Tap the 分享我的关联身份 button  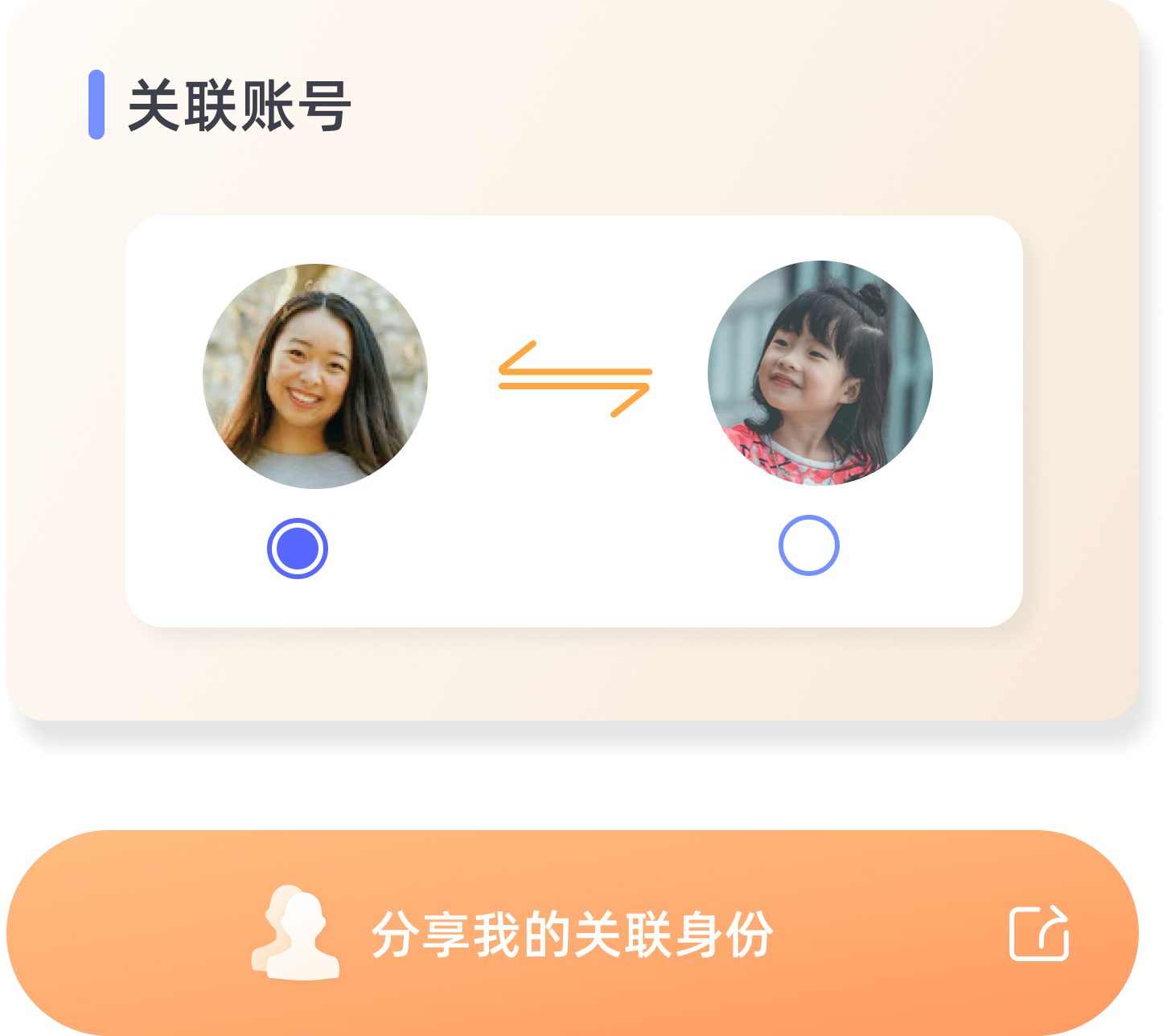pos(572,933)
